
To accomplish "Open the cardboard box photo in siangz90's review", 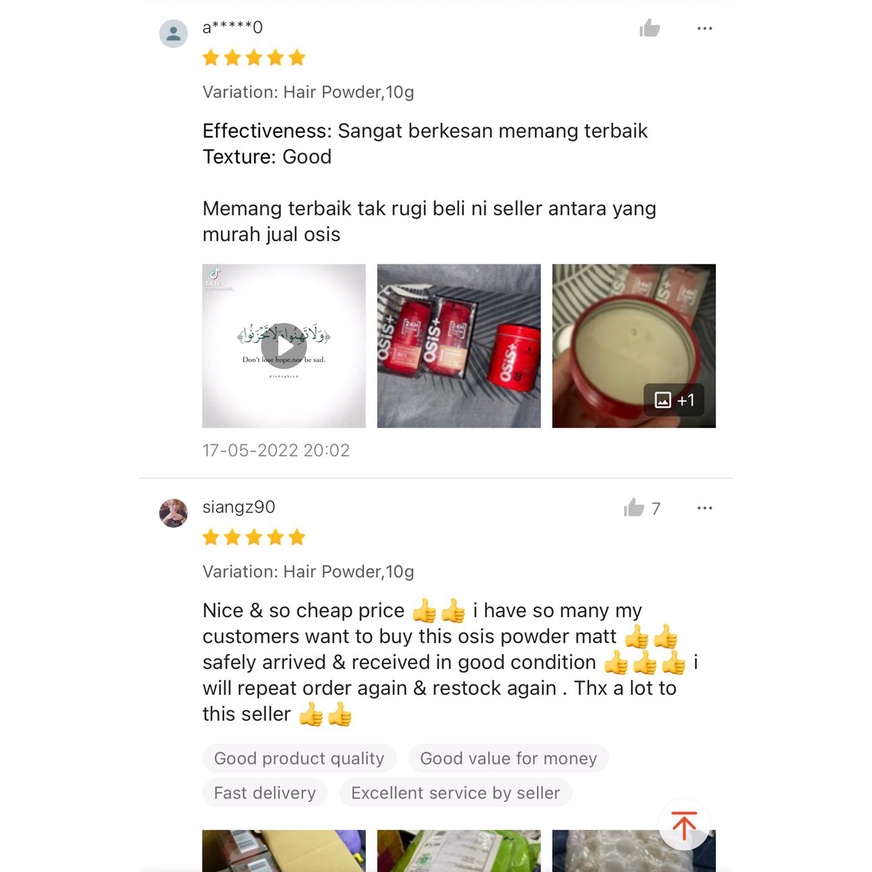I will [284, 851].
